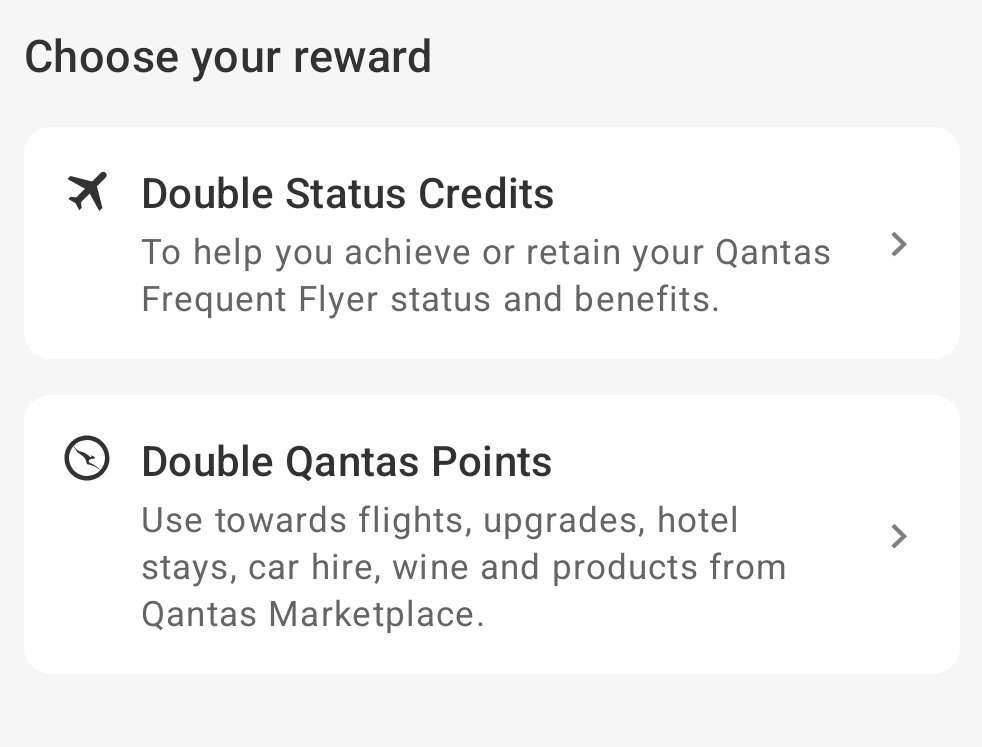The height and width of the screenshot is (747, 982).
Task: Choose the Double Status Credits reward
Action: pyautogui.click(x=490, y=243)
